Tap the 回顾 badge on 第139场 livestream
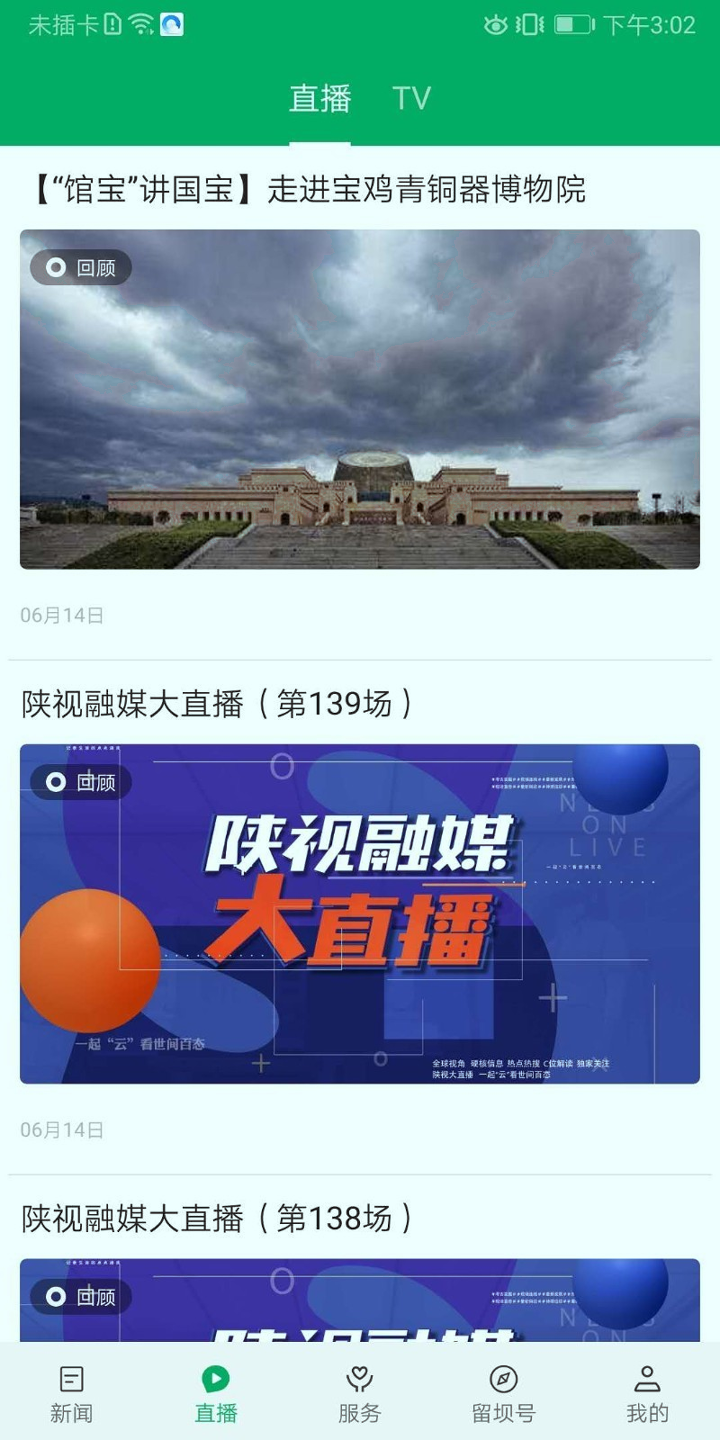Image resolution: width=720 pixels, height=1440 pixels. (x=82, y=783)
